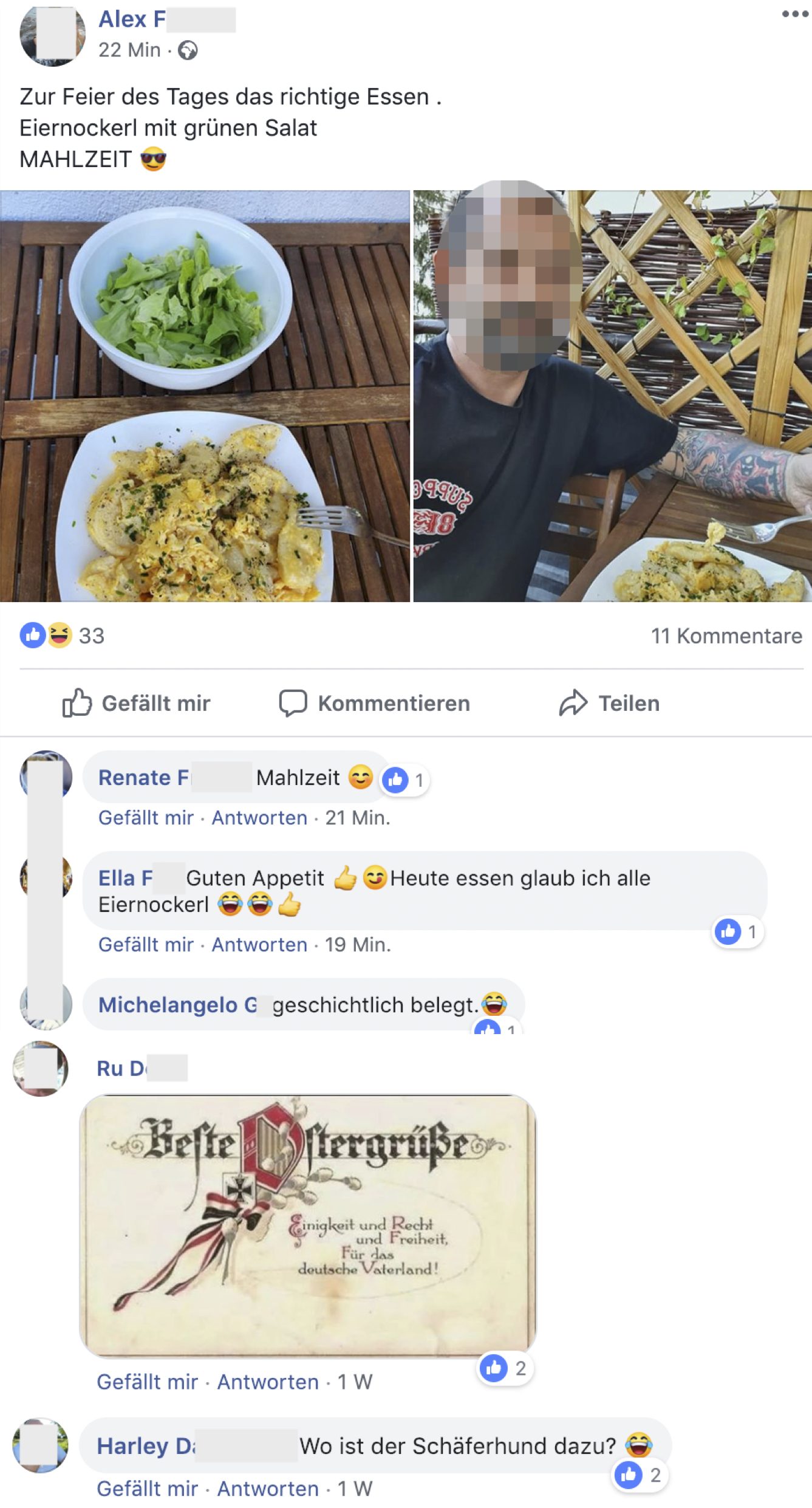
Task: Open the post's three-dot overflow menu
Action: pos(794,14)
